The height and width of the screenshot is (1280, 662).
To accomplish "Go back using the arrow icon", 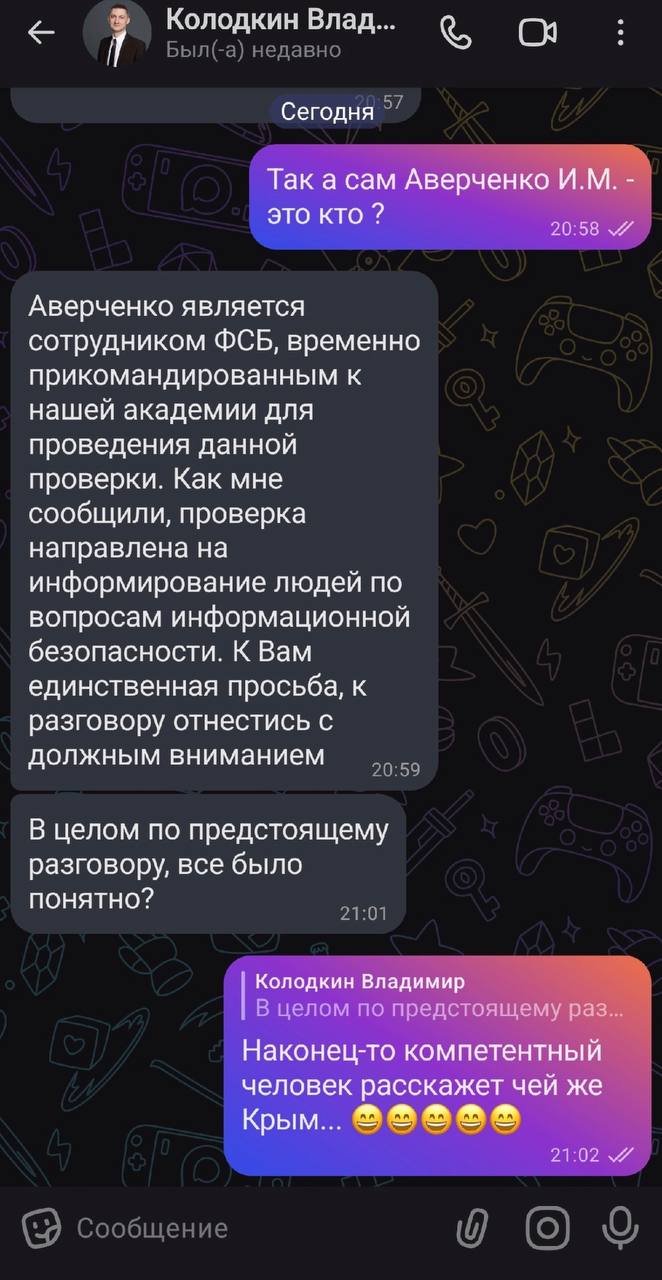I will 41,33.
